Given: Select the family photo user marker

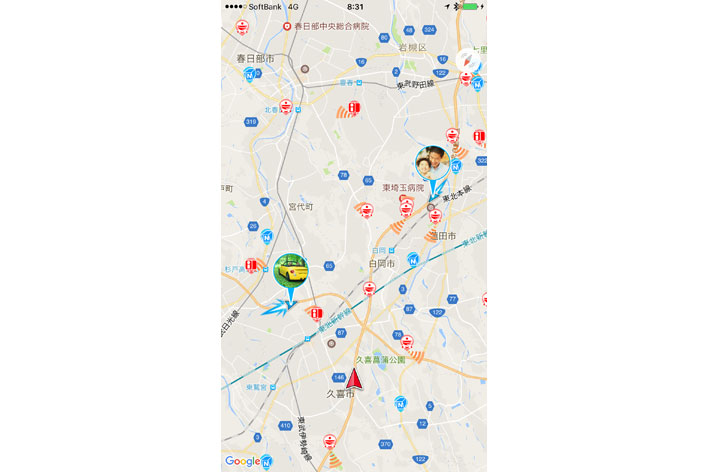Looking at the screenshot, I should point(433,162).
